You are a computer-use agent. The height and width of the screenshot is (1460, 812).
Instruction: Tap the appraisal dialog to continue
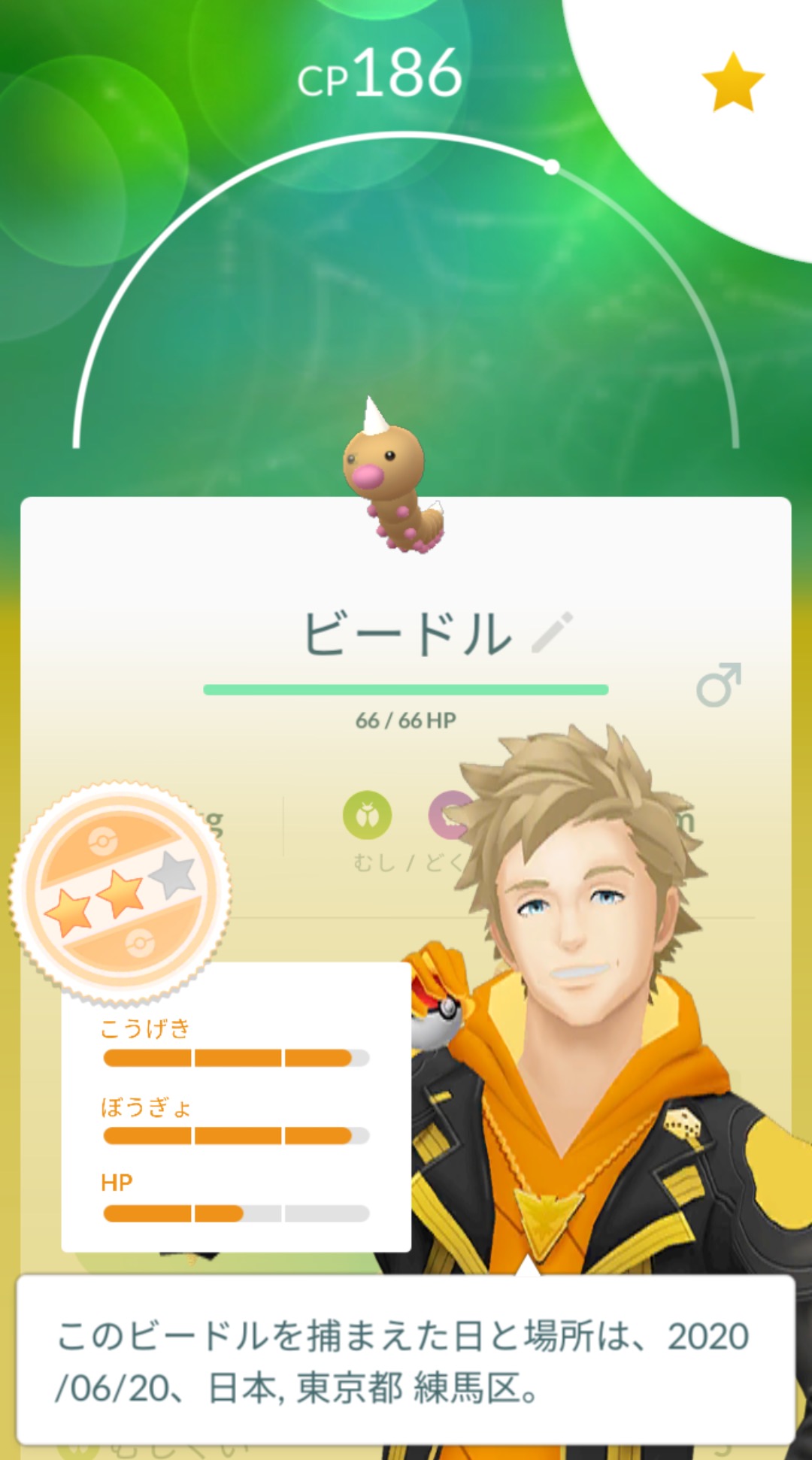(406, 1361)
